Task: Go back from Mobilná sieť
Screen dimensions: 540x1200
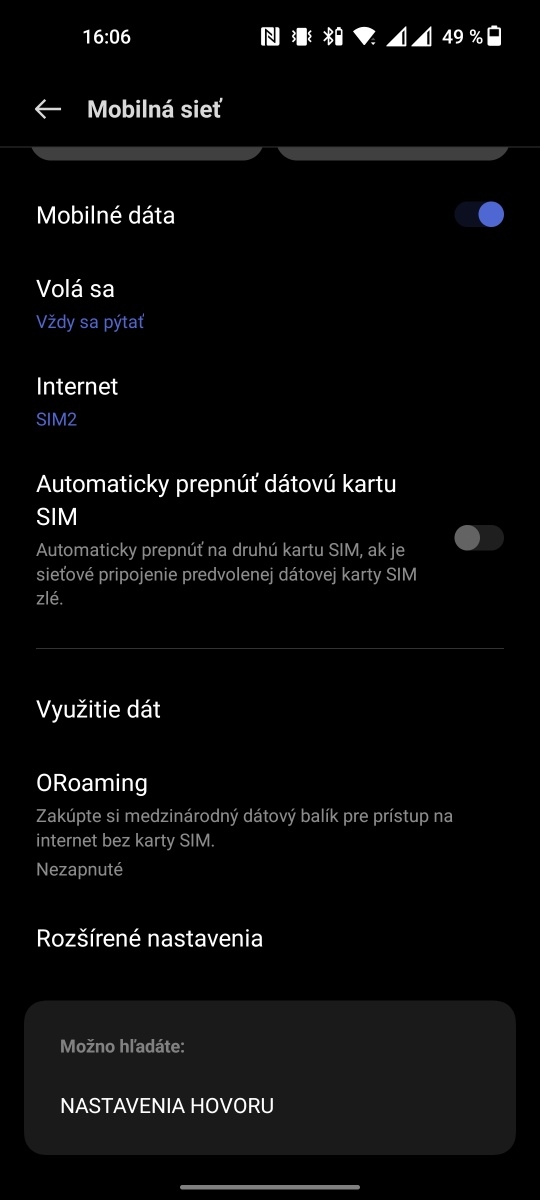Action: (47, 109)
